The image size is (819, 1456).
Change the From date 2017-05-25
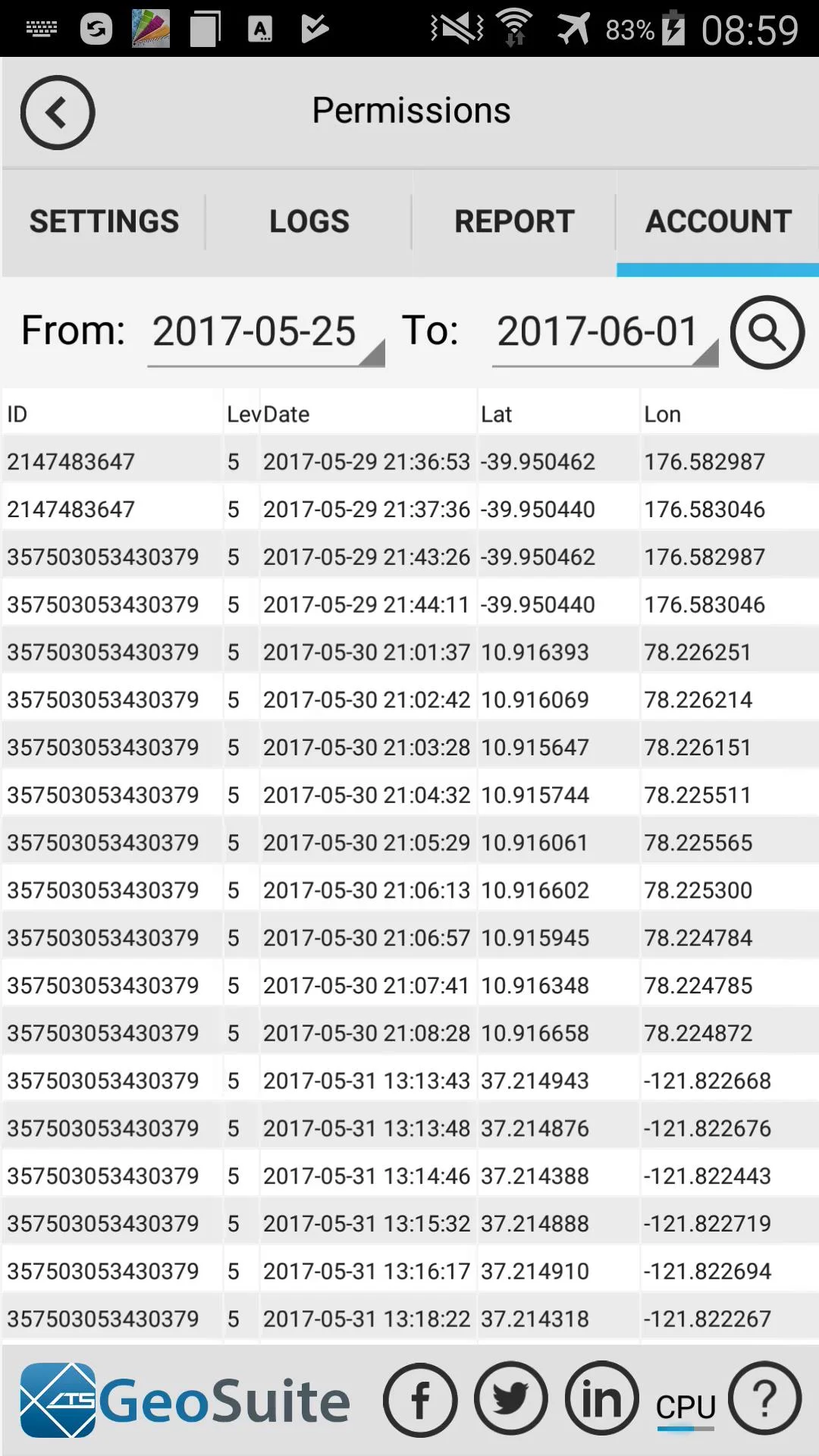[x=266, y=333]
